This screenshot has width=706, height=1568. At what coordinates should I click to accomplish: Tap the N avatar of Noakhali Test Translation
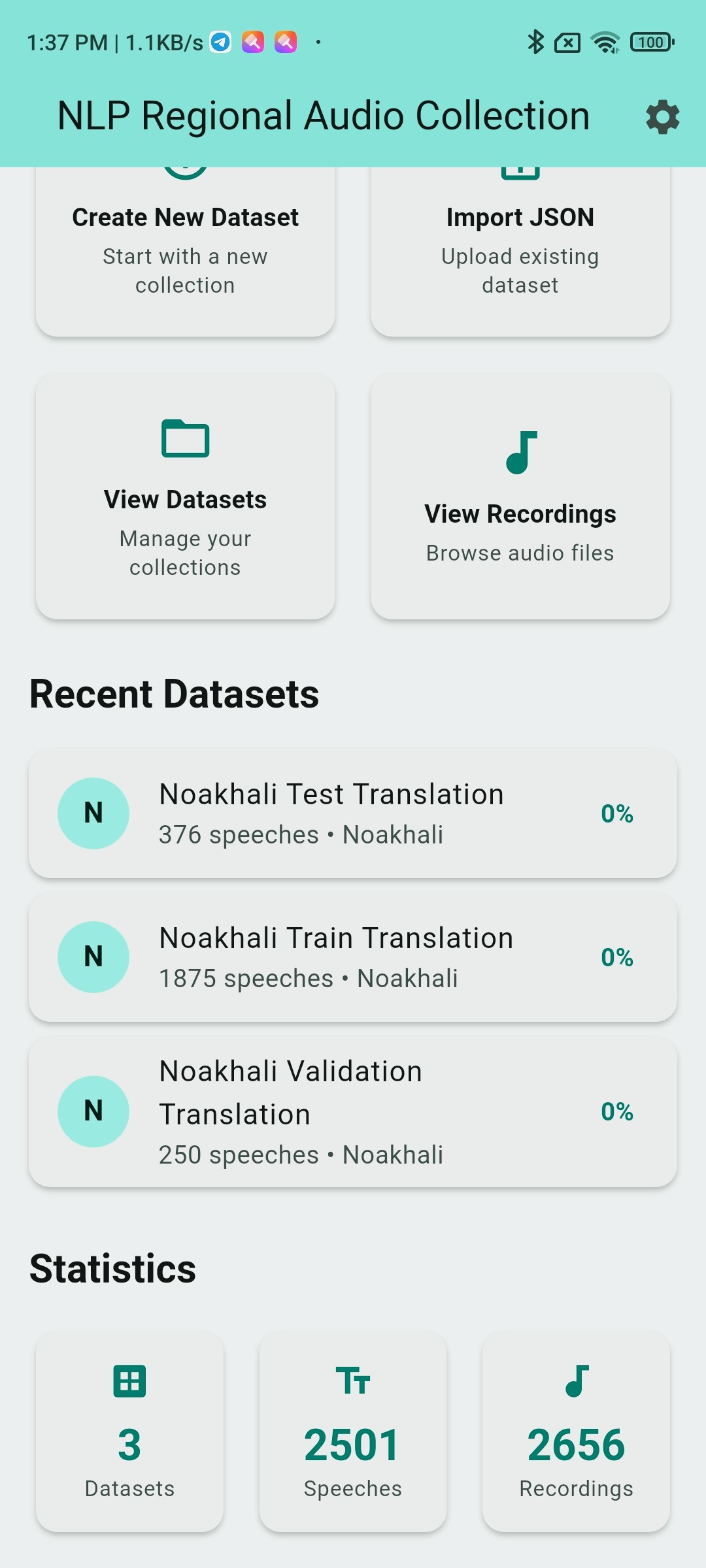[93, 813]
